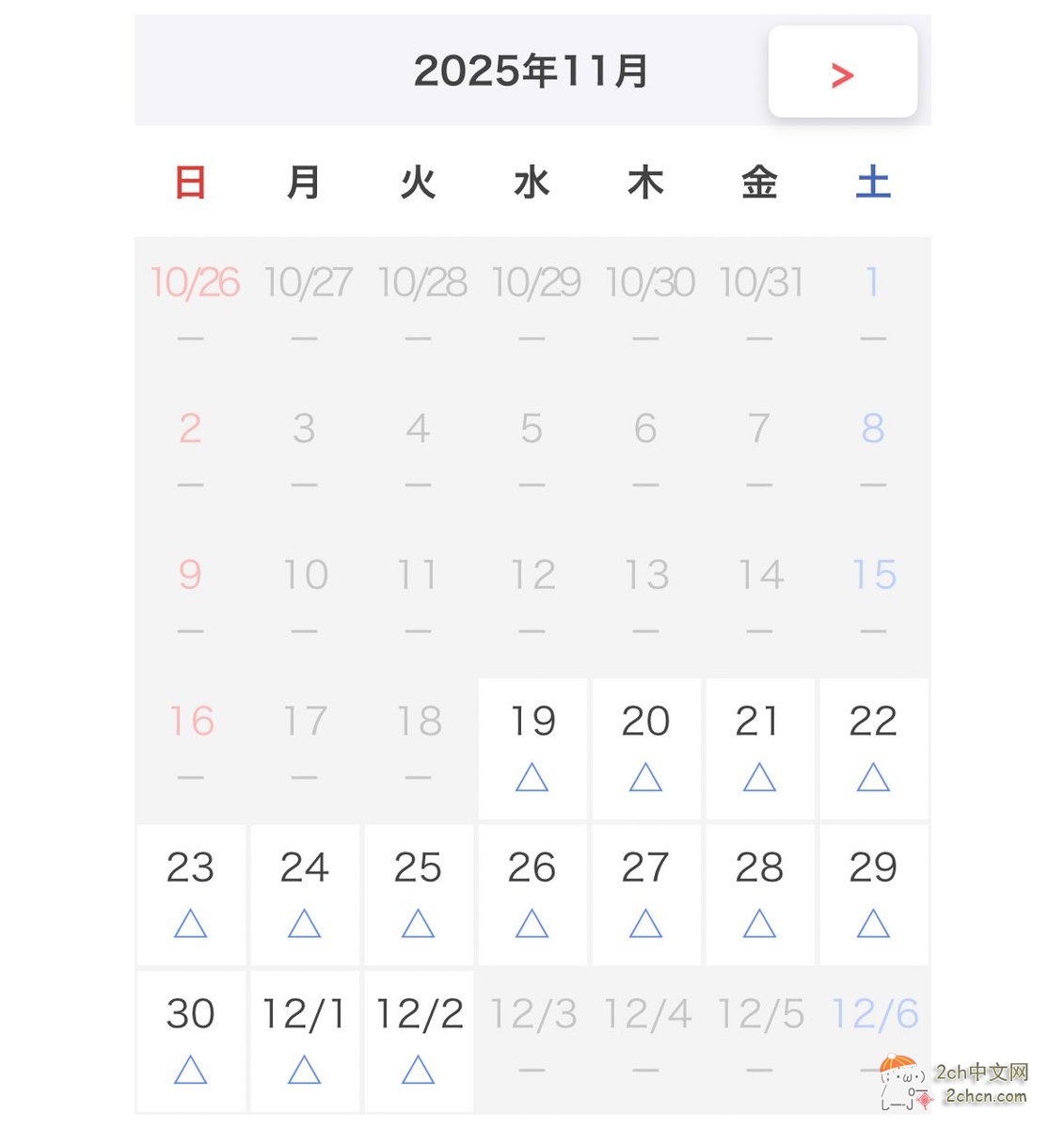Pick November 21
This screenshot has width=1064, height=1129.
tap(759, 748)
